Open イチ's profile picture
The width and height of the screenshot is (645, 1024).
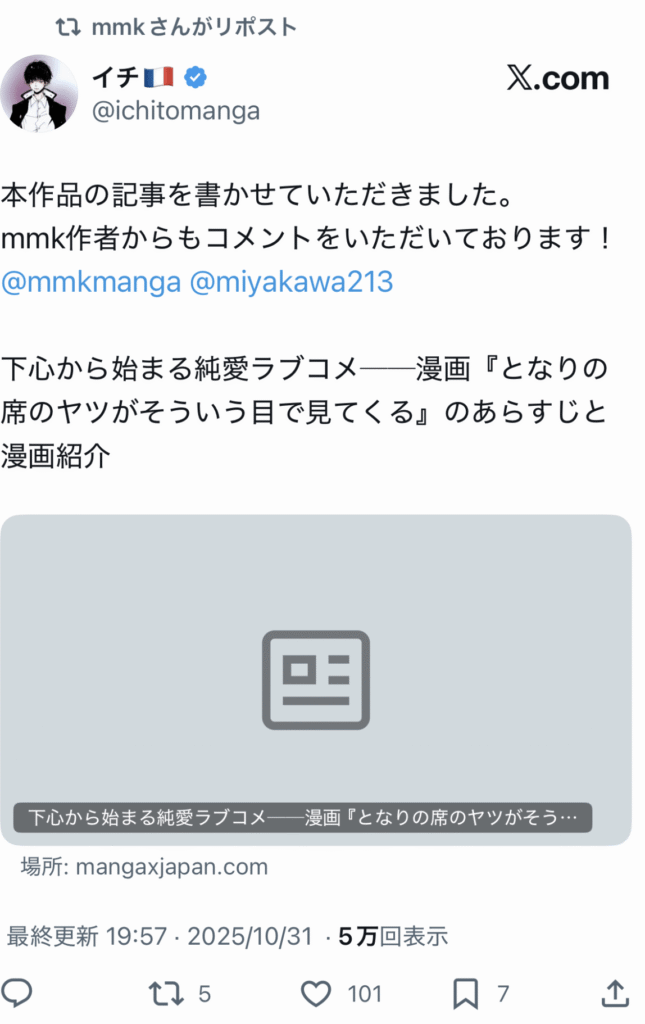39,93
